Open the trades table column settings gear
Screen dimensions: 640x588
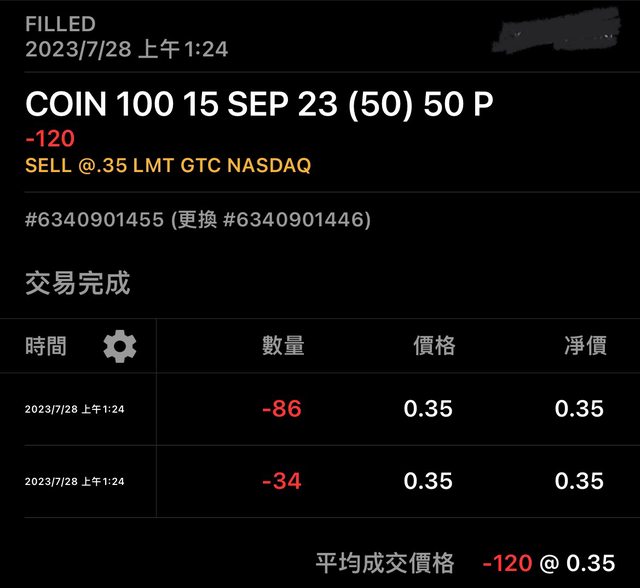(120, 346)
